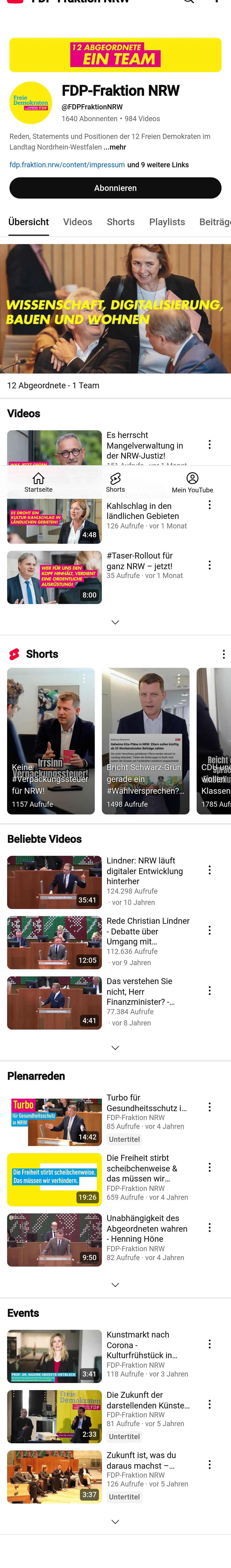The width and height of the screenshot is (231, 1568).
Task: Open the fdp.fraktion.nrw impressum link
Action: (x=67, y=165)
